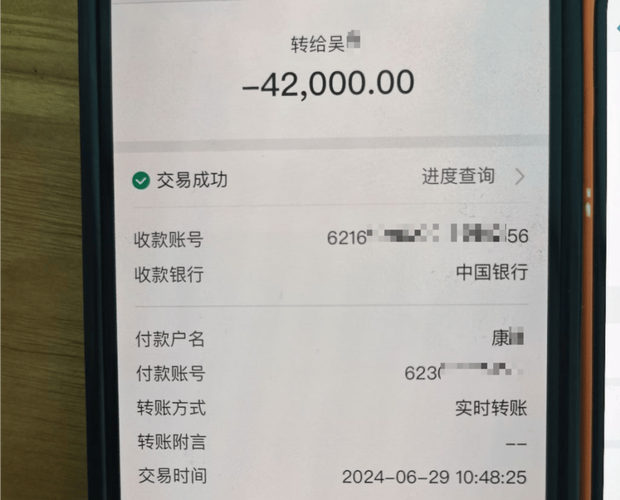
Task: Open the 进度查询 progress inquiry
Action: pyautogui.click(x=471, y=177)
